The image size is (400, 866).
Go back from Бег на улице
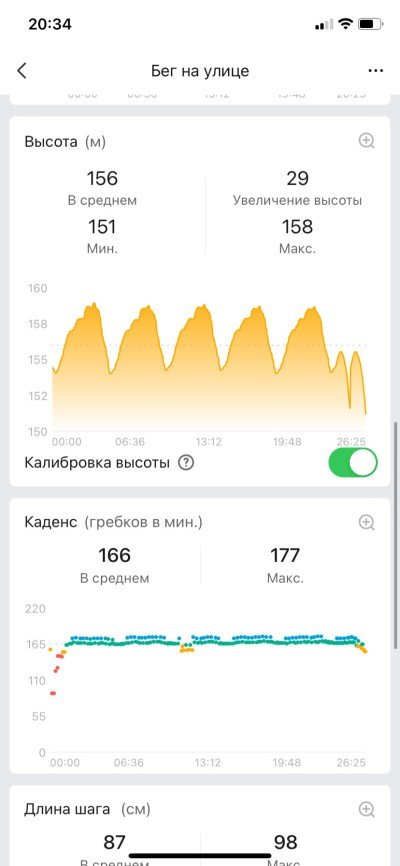tap(22, 71)
